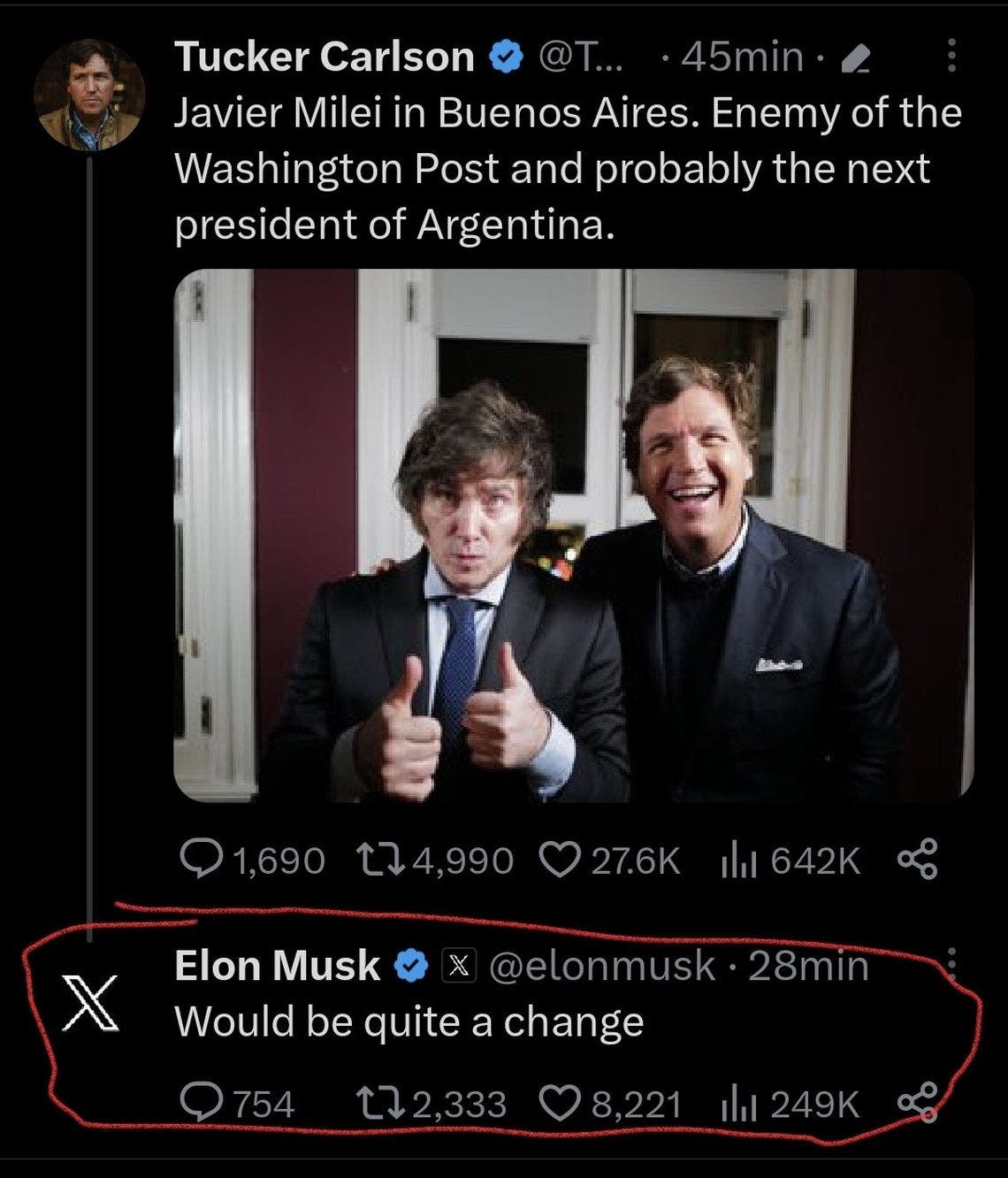Open the @elonmusk handle link

601,965
